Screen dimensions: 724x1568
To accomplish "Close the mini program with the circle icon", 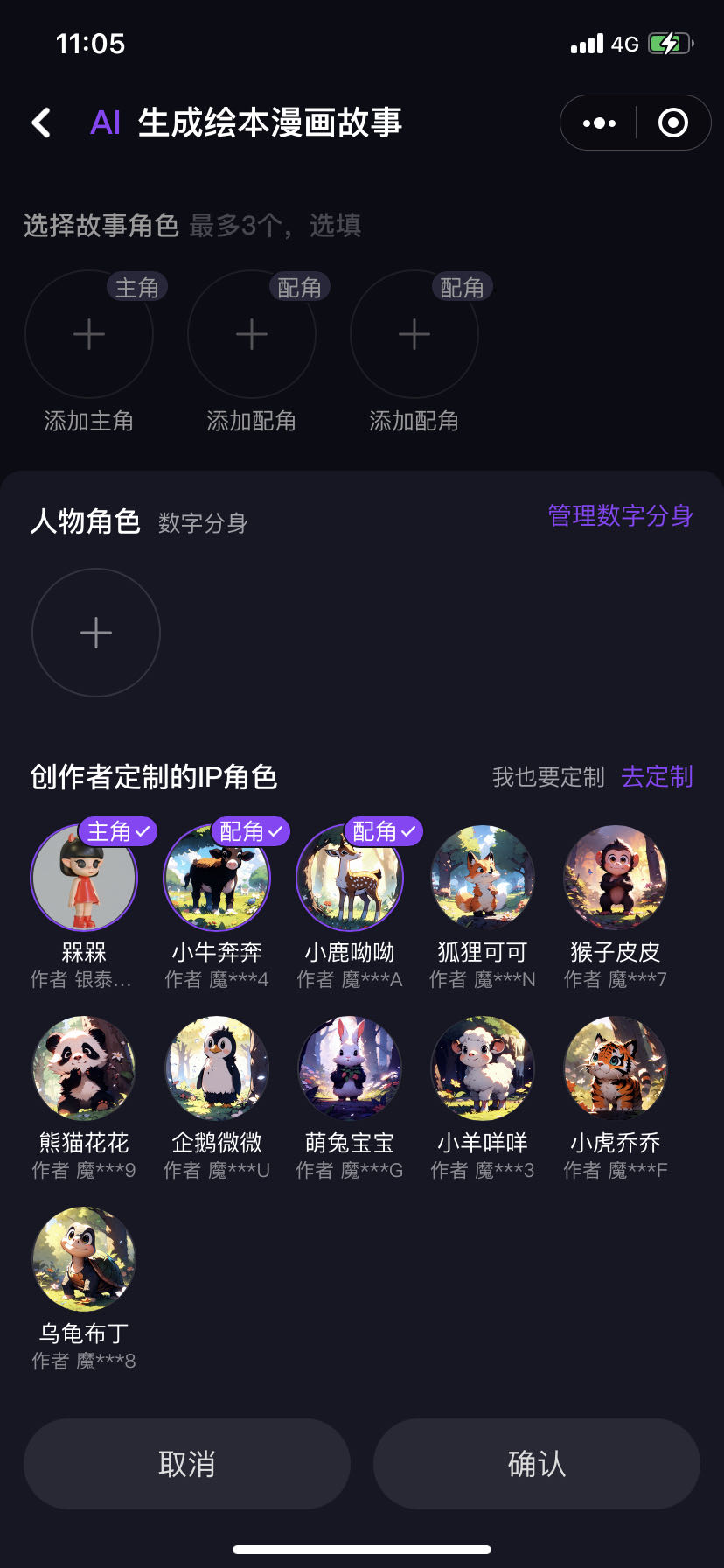I will click(x=672, y=123).
